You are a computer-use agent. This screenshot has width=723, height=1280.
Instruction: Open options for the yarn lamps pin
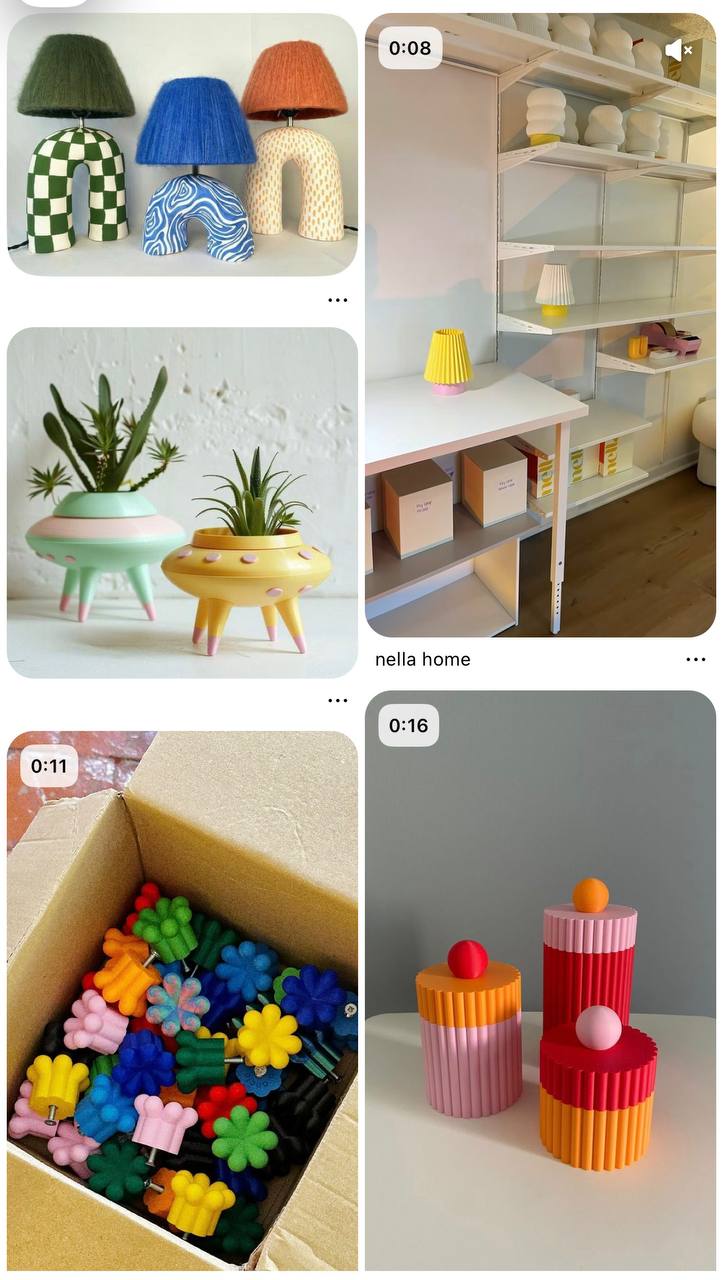click(x=338, y=300)
